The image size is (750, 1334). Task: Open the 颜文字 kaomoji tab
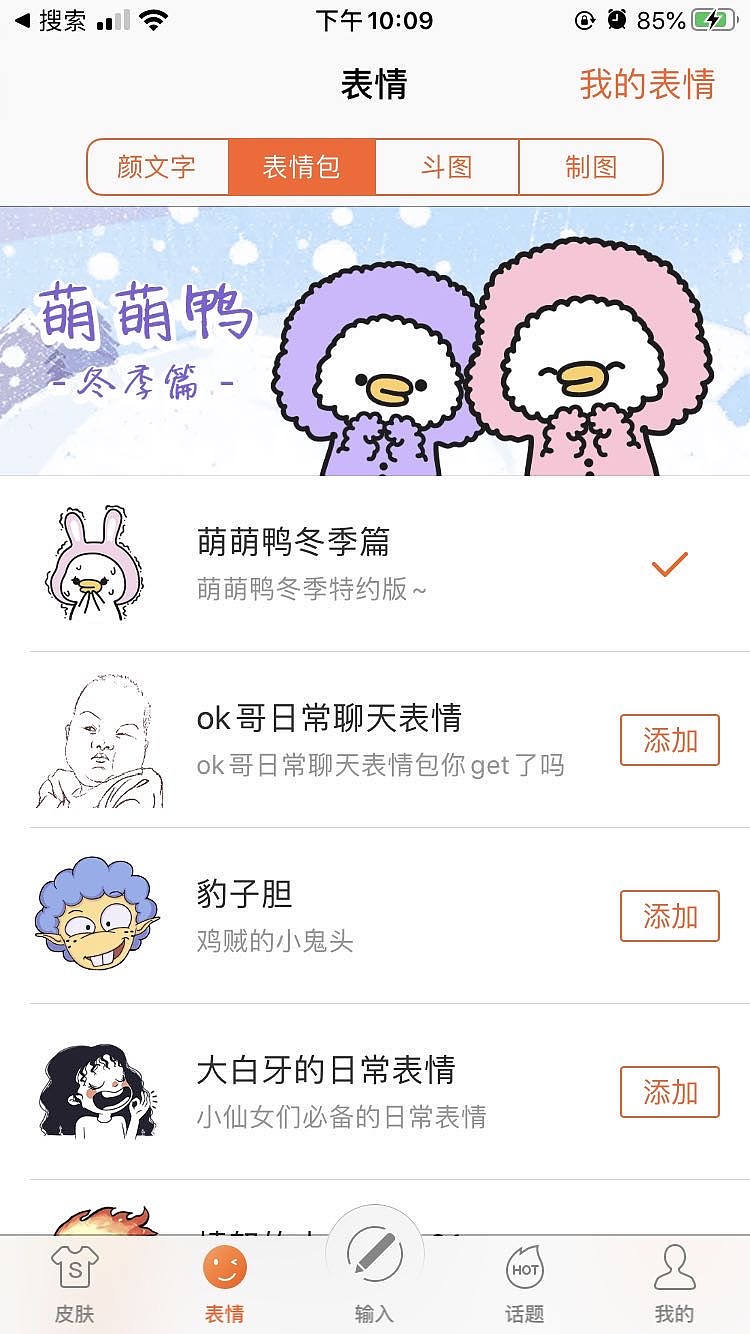tap(156, 167)
